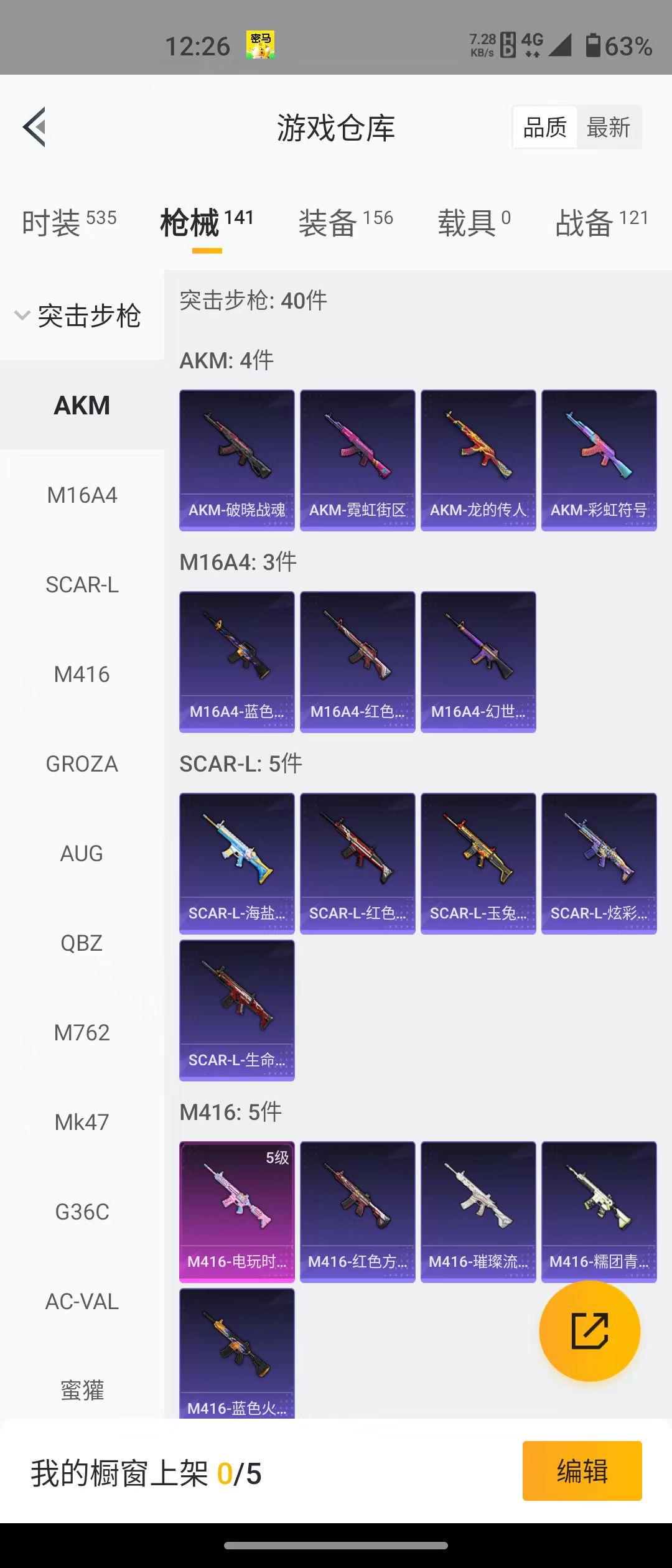Select M16A4 in the side list
Viewport: 672px width, 1568px height.
(x=82, y=495)
